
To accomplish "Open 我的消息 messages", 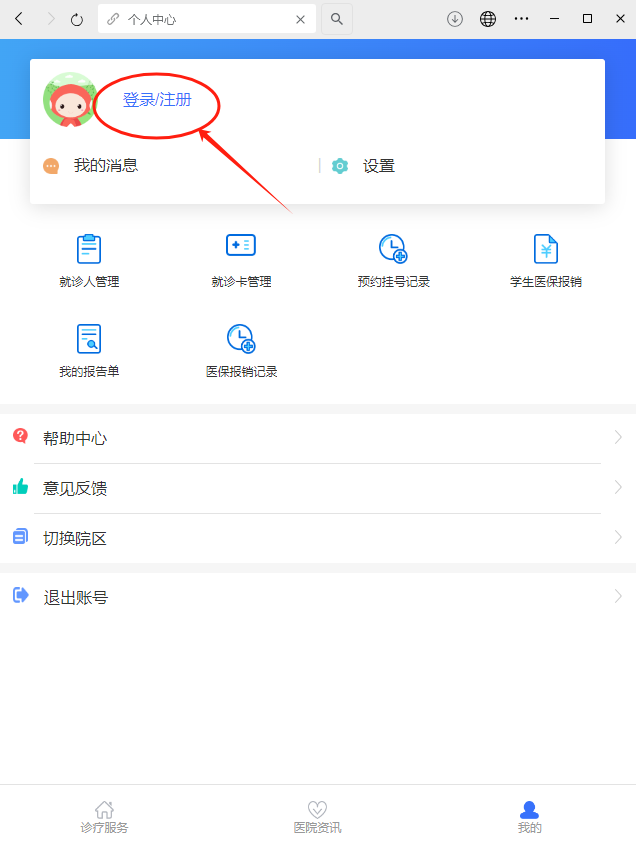I will click(105, 166).
